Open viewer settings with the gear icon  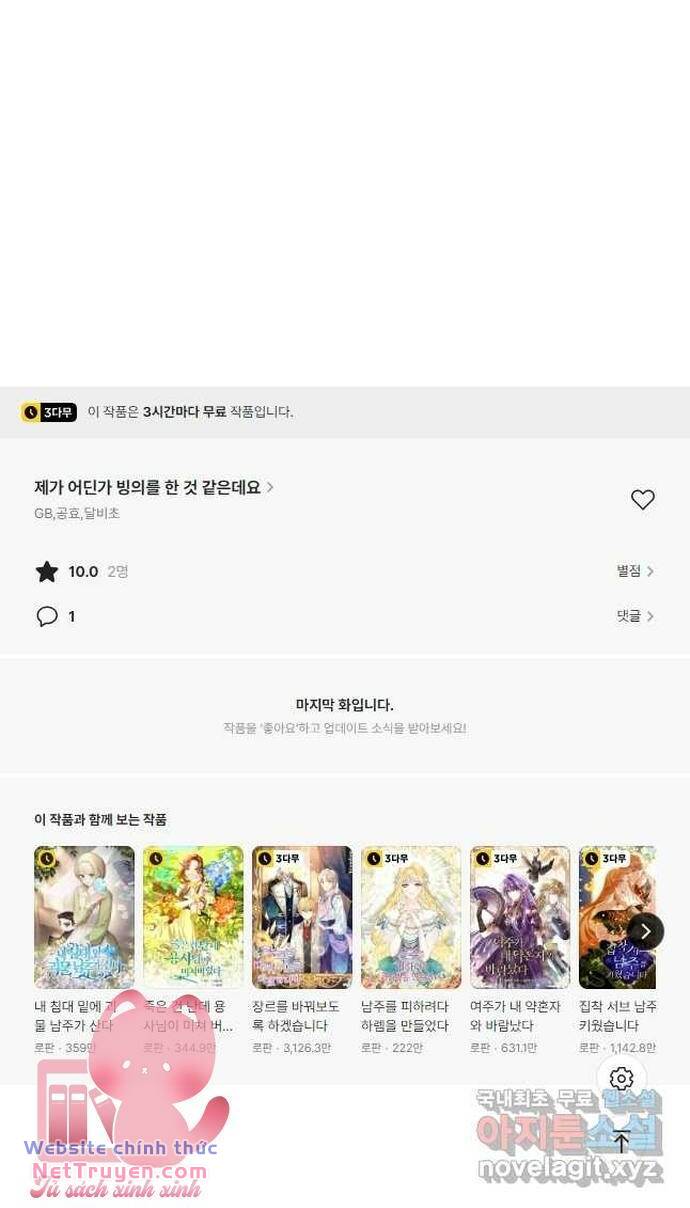tap(621, 1079)
